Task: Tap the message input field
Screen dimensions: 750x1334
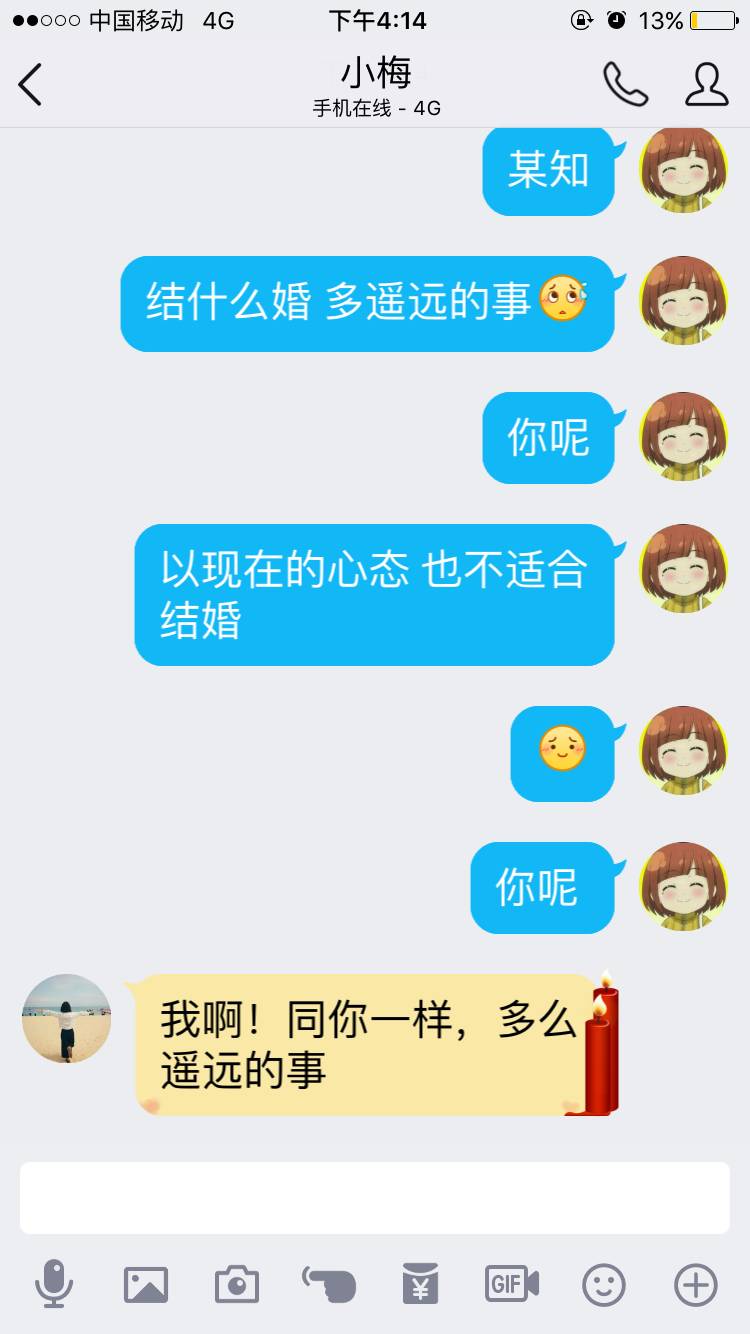Action: tap(374, 1197)
